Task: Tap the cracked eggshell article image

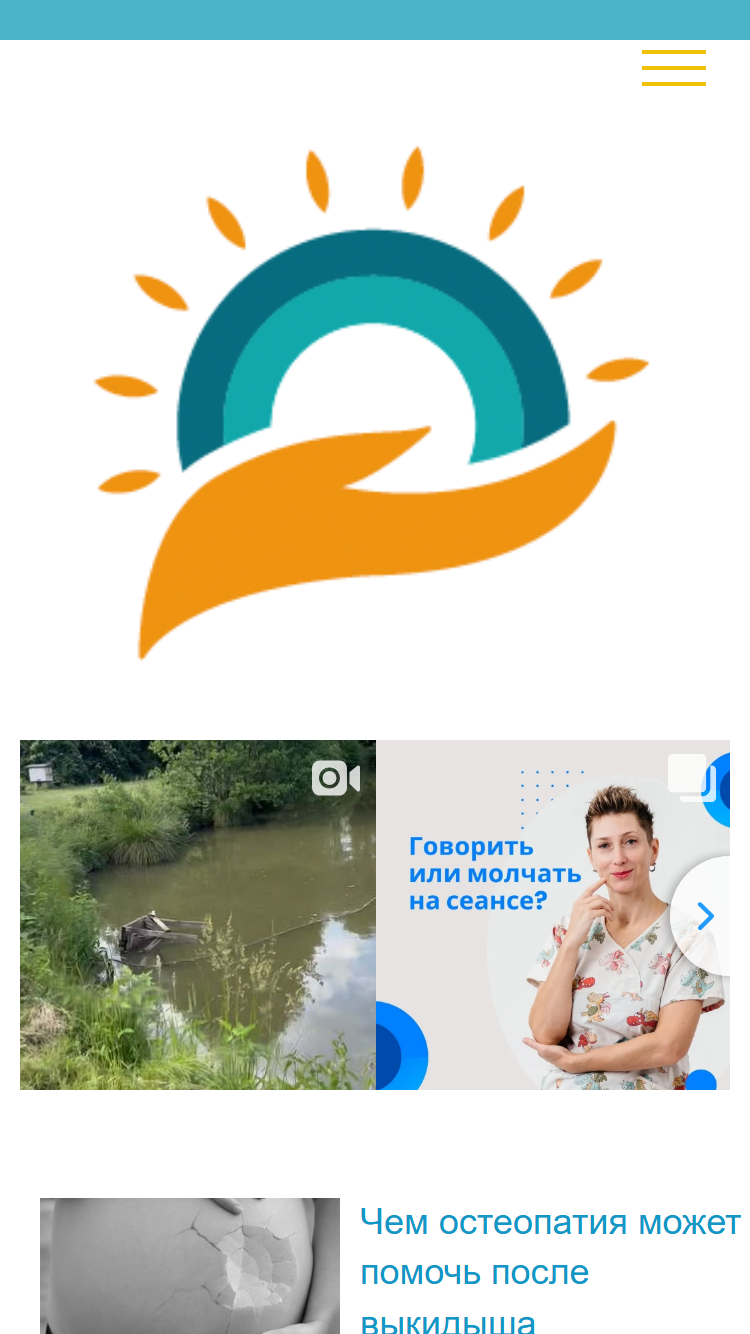Action: tap(190, 1266)
